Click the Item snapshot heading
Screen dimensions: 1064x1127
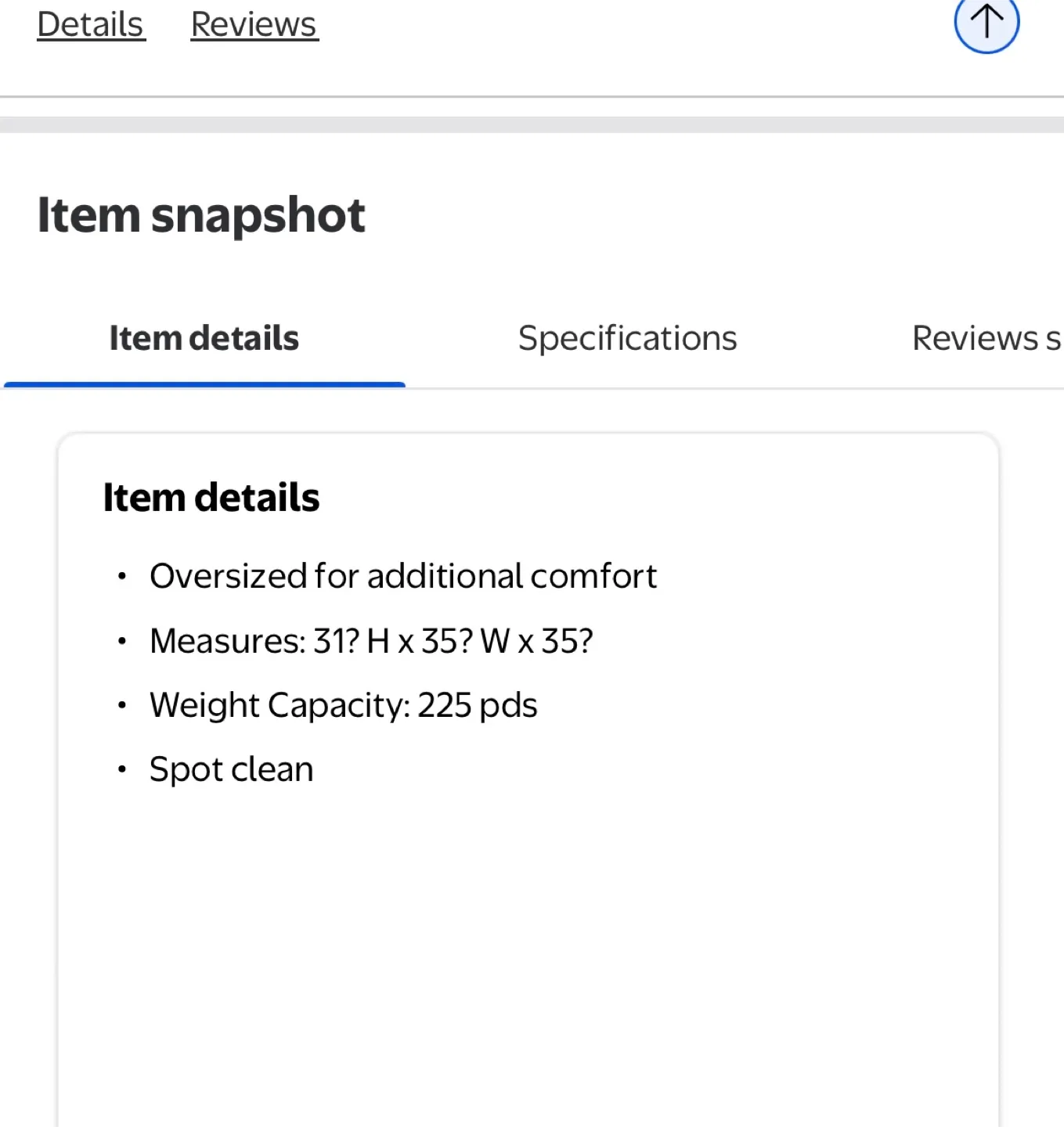[201, 214]
